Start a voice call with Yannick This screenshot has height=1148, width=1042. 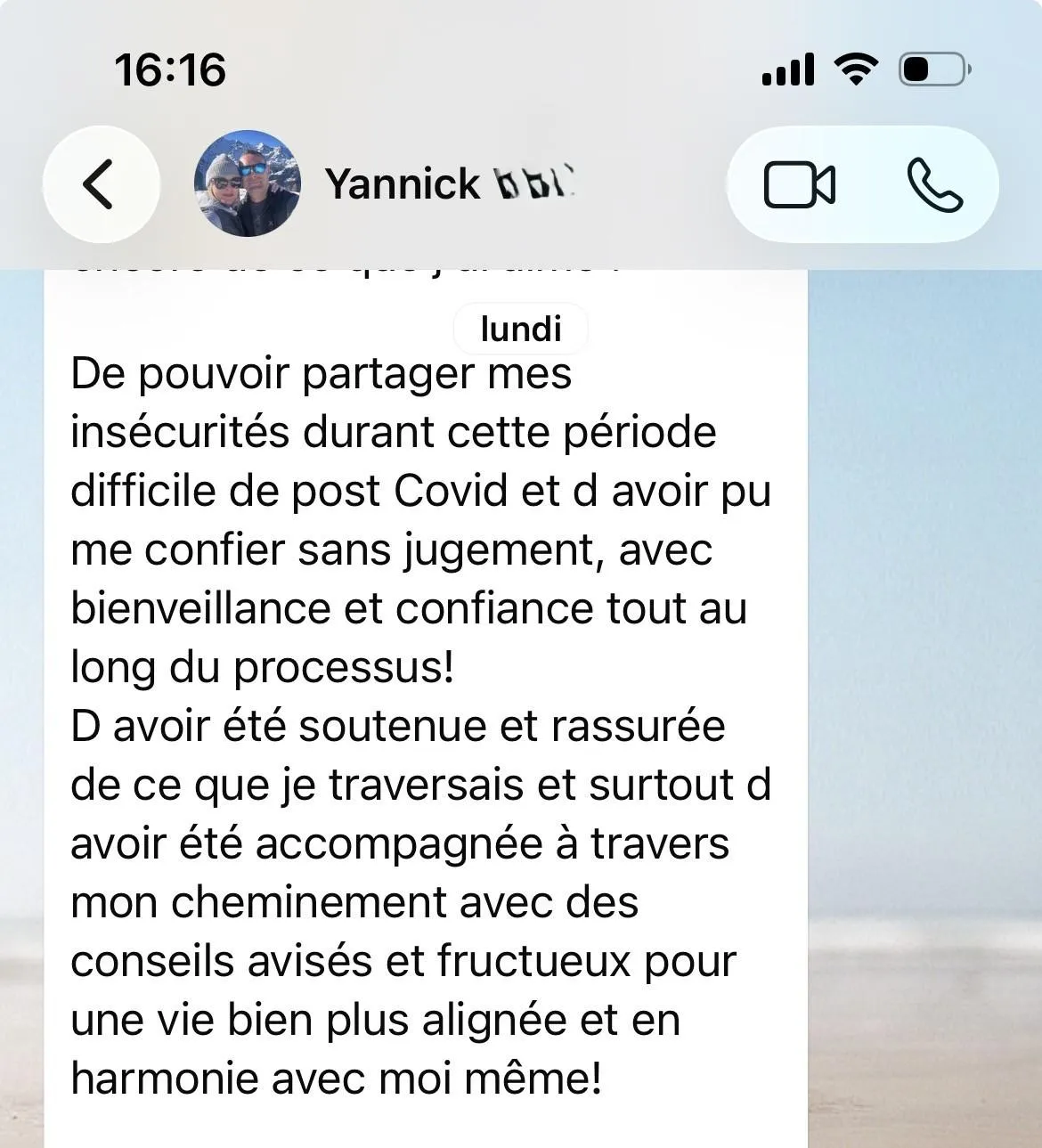[934, 185]
